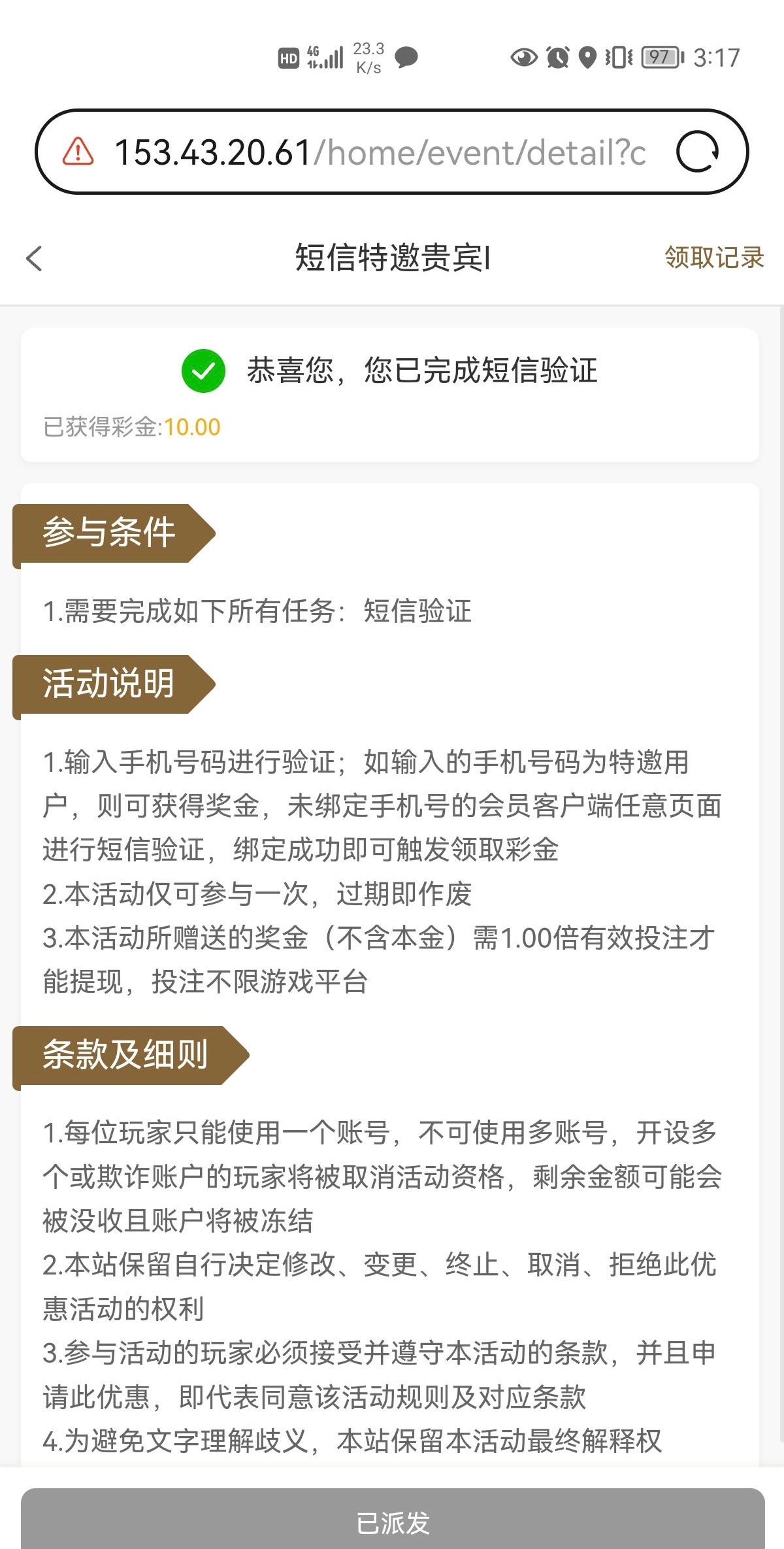The image size is (784, 1549).
Task: Tap the browser address bar URL
Action: point(380,152)
